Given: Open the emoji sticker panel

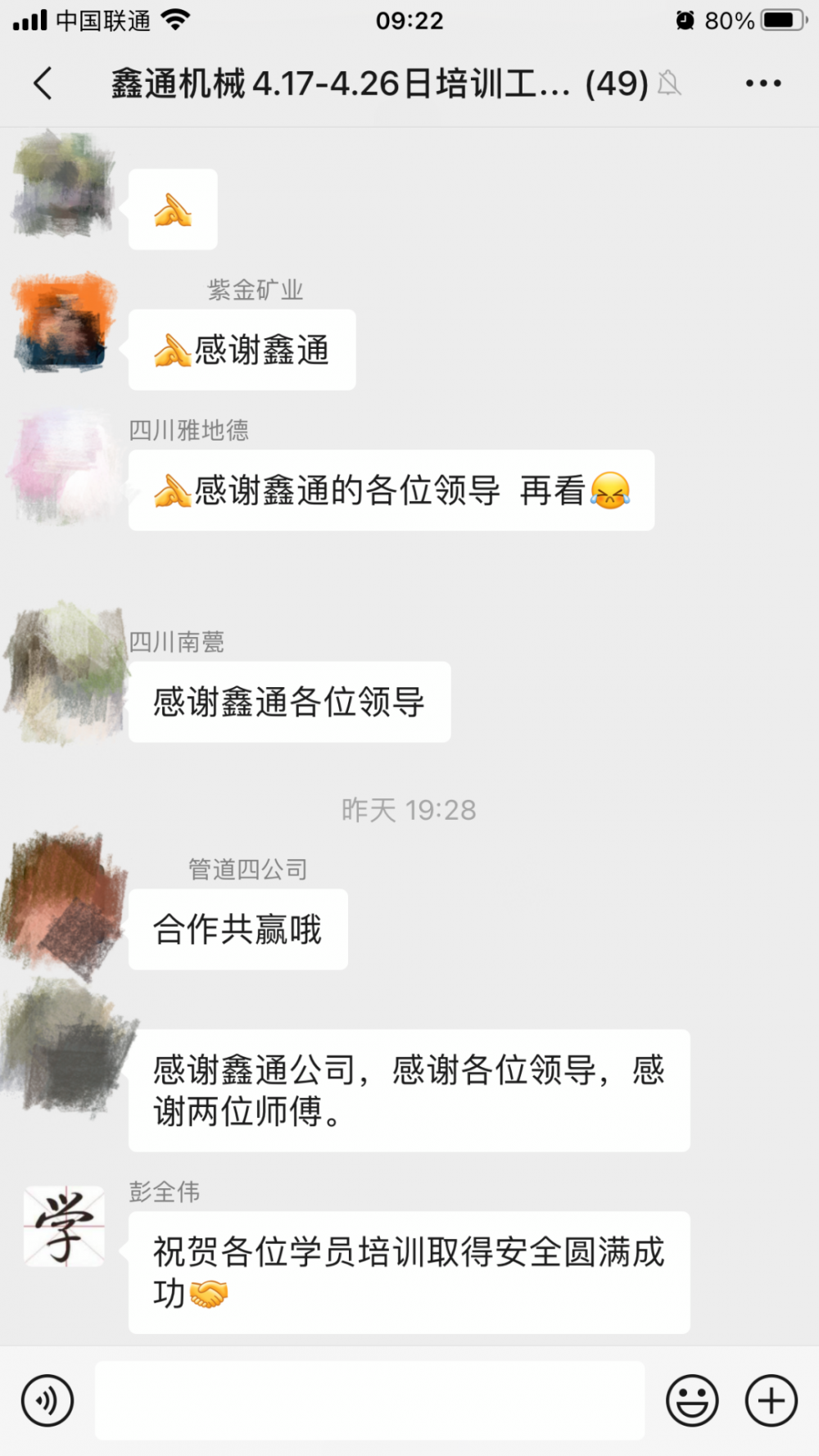Looking at the screenshot, I should point(692,1400).
